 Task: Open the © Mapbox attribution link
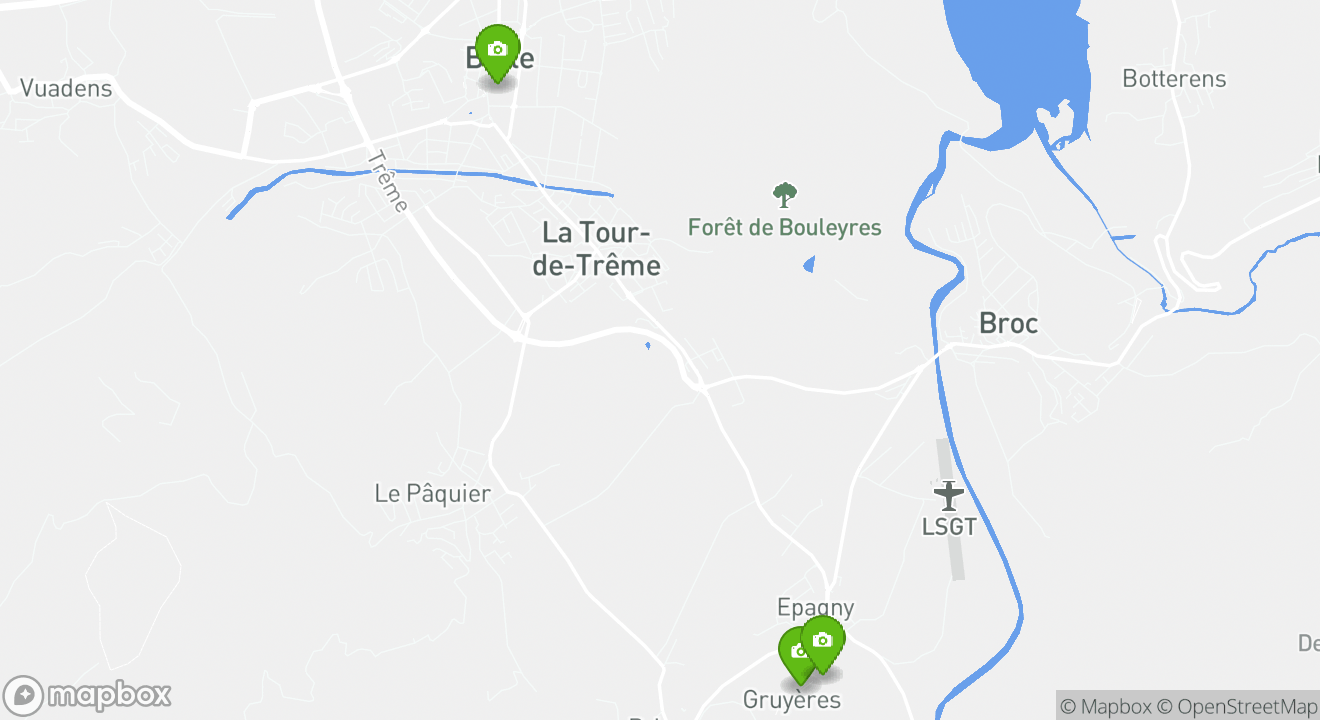[1105, 706]
